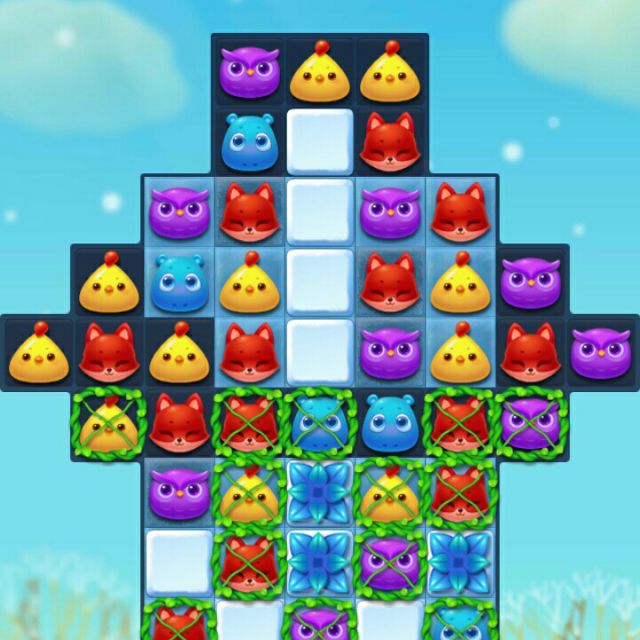The height and width of the screenshot is (640, 640).
Task: Tap the vine-free red fox beside the vined chick
Action: coord(179,423)
